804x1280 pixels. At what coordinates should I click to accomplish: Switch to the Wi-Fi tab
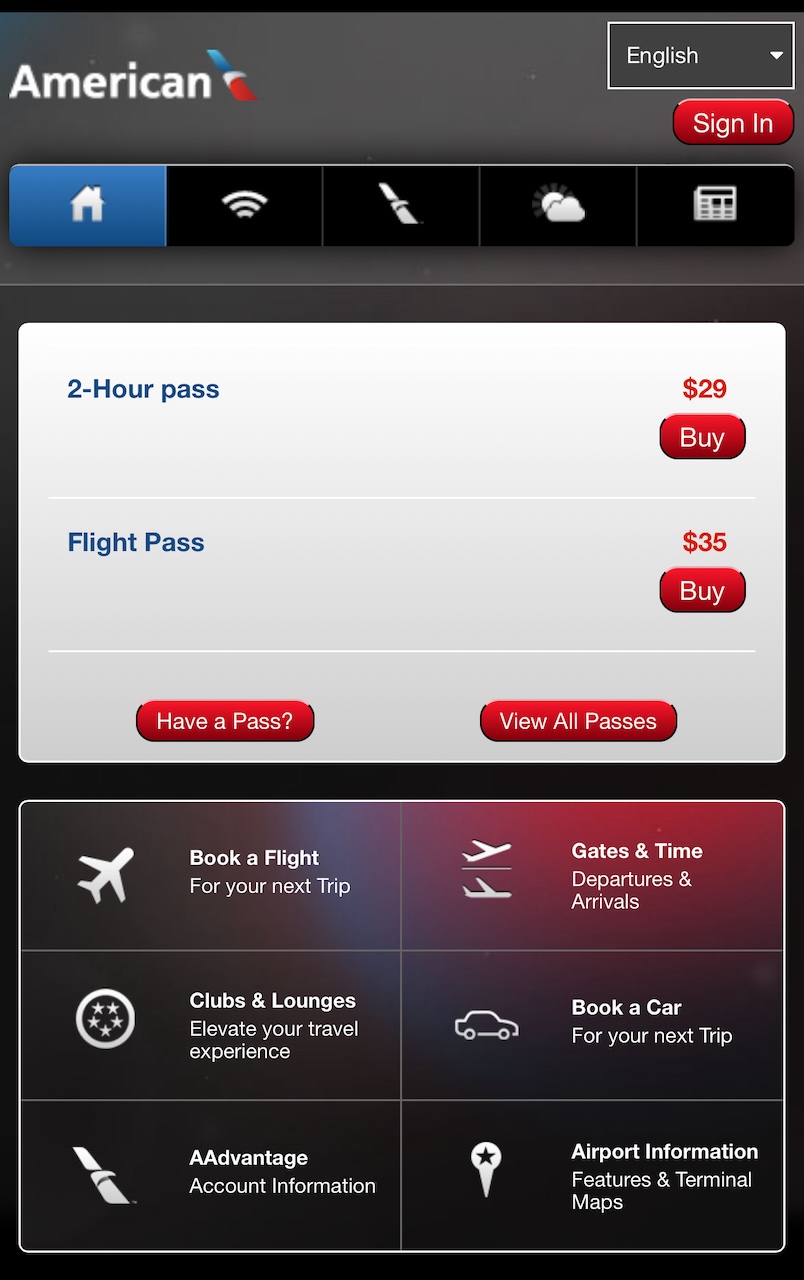click(x=244, y=206)
